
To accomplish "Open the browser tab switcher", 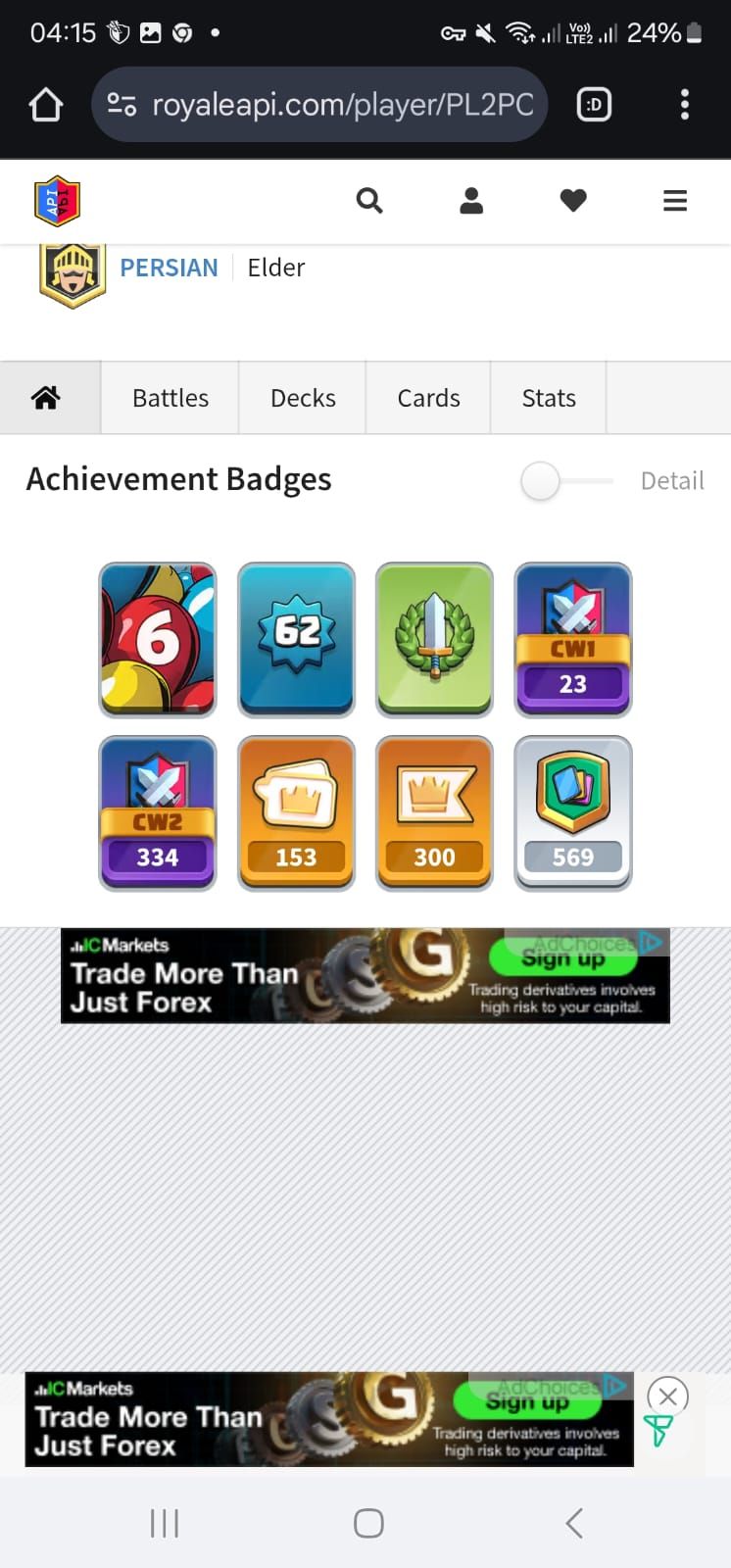I will [x=594, y=105].
